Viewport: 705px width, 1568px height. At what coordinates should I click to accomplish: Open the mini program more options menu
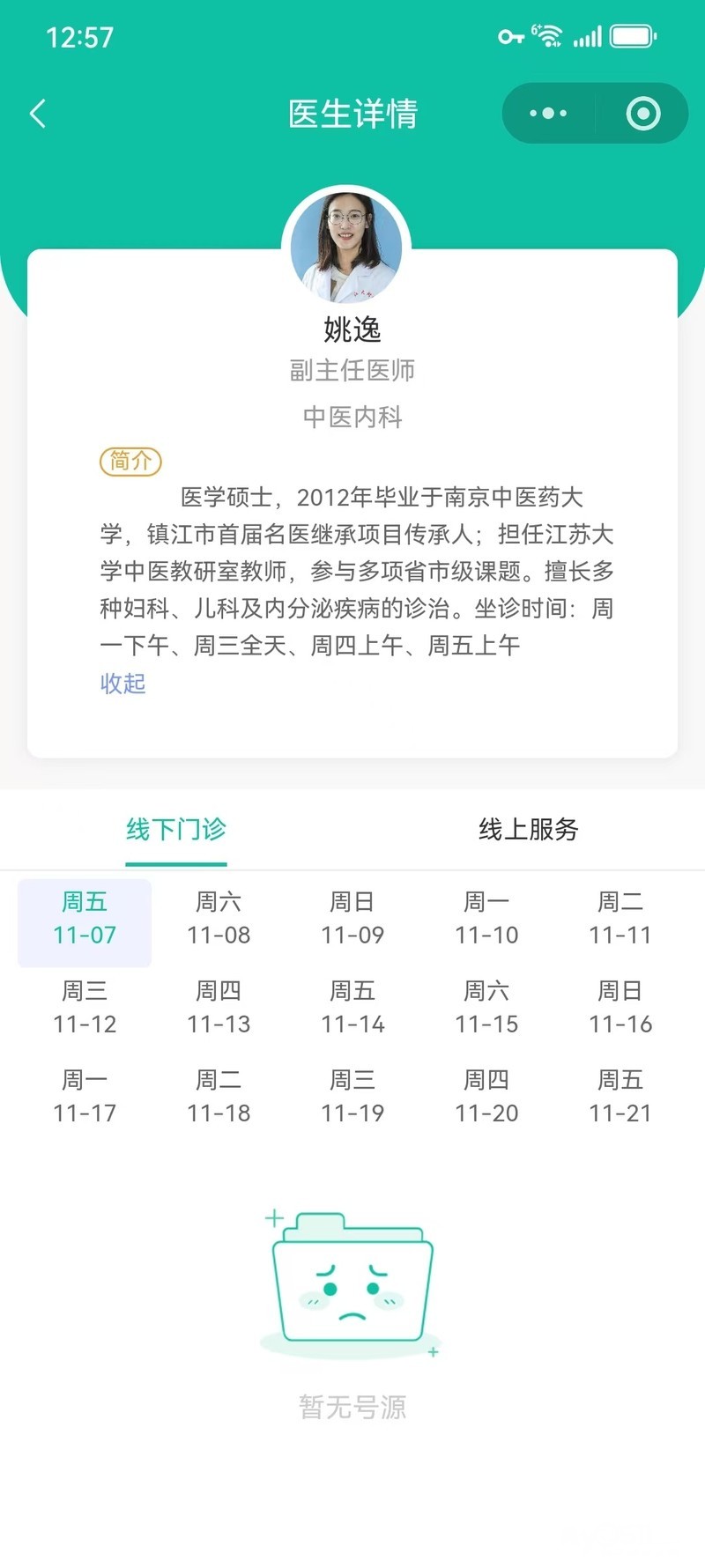(548, 114)
